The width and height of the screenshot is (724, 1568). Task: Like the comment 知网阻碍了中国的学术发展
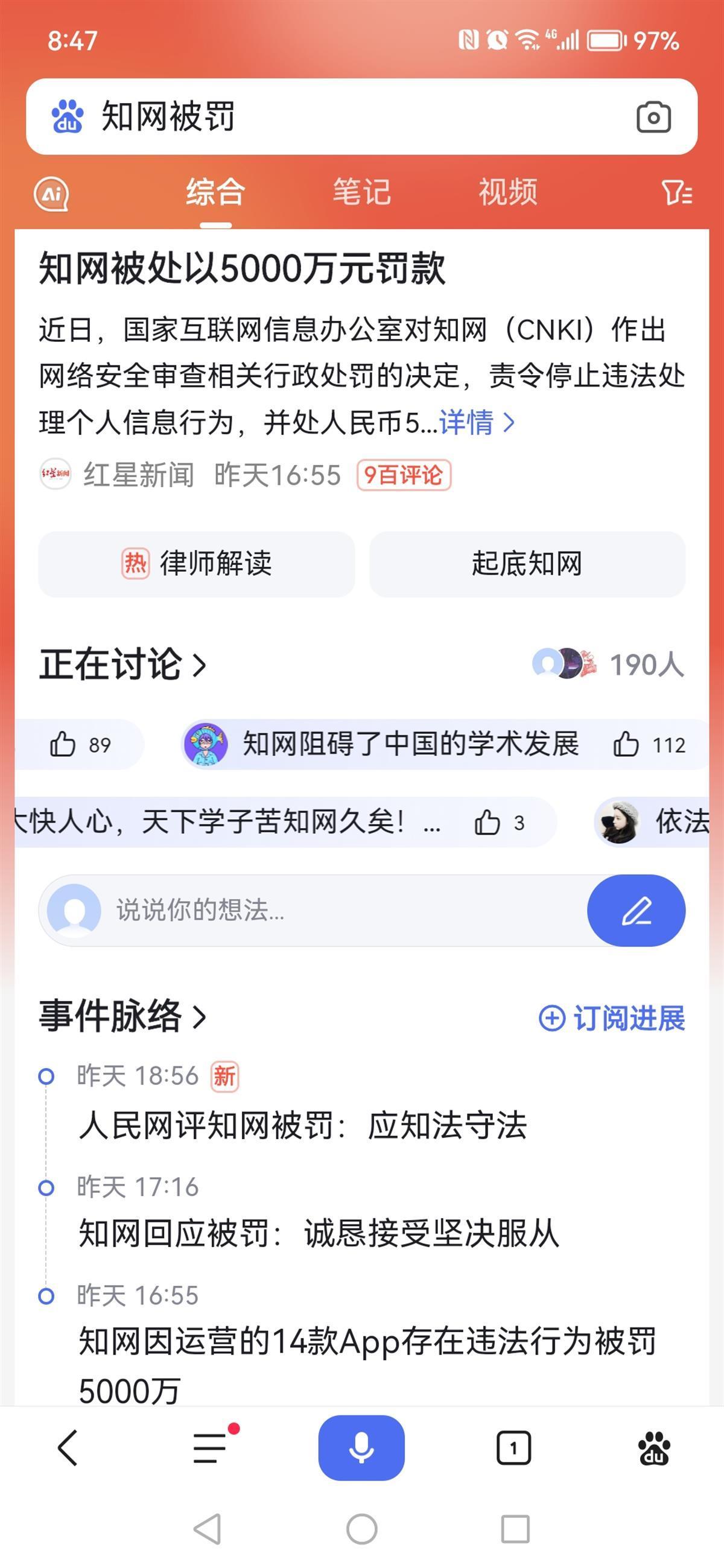[x=626, y=744]
